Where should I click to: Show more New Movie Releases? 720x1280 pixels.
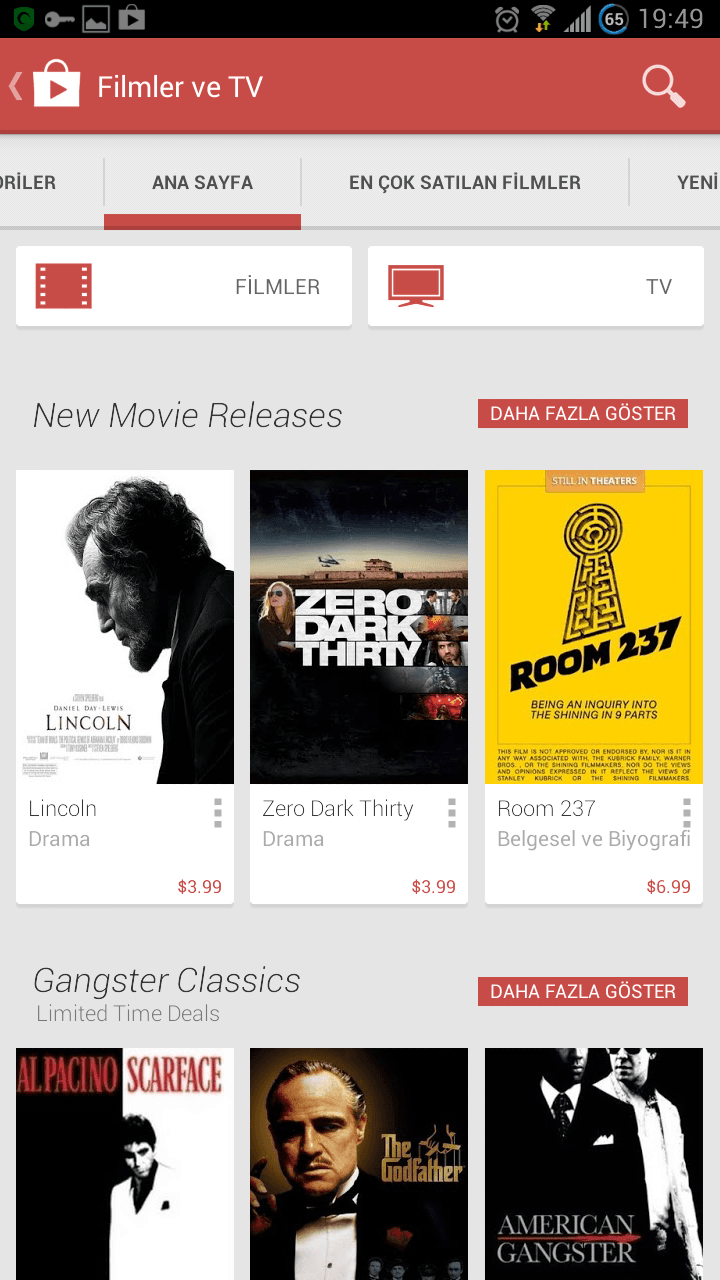(583, 414)
